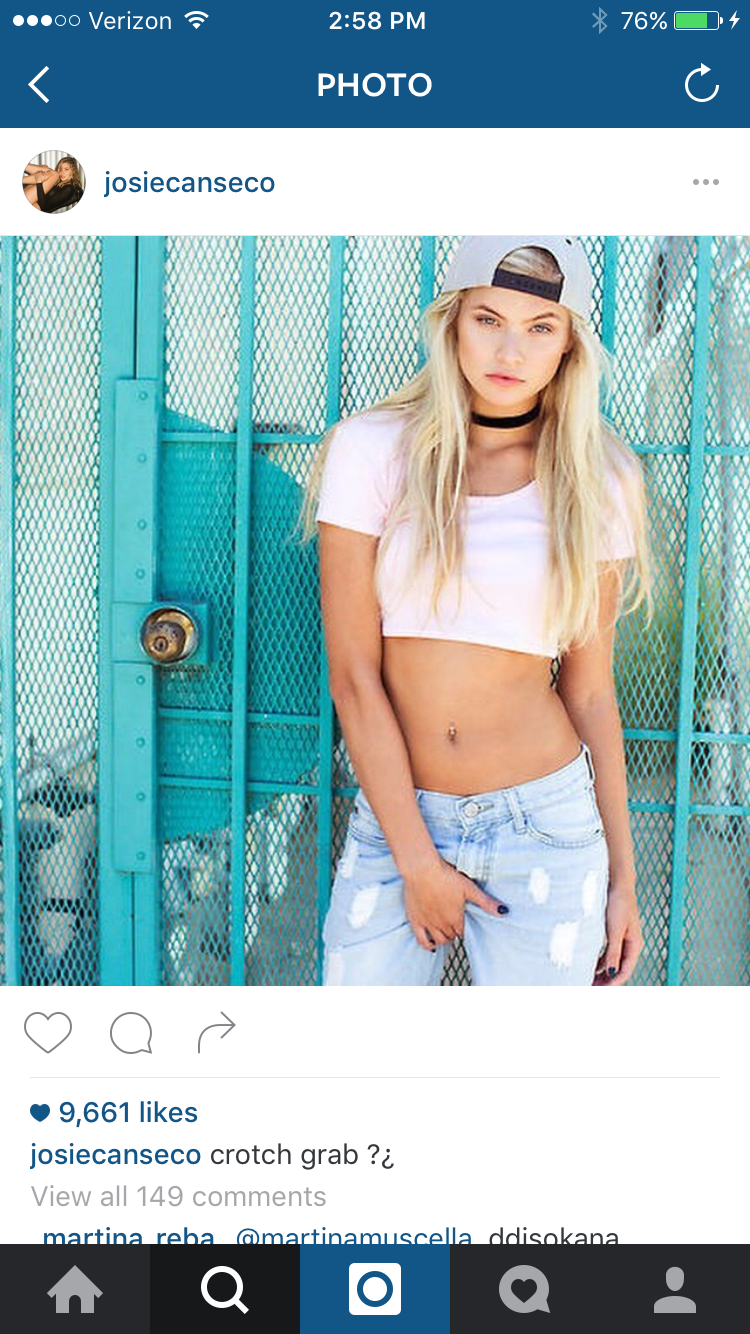The height and width of the screenshot is (1334, 750).
Task: Open josiecanseco's profile picture
Action: [53, 183]
